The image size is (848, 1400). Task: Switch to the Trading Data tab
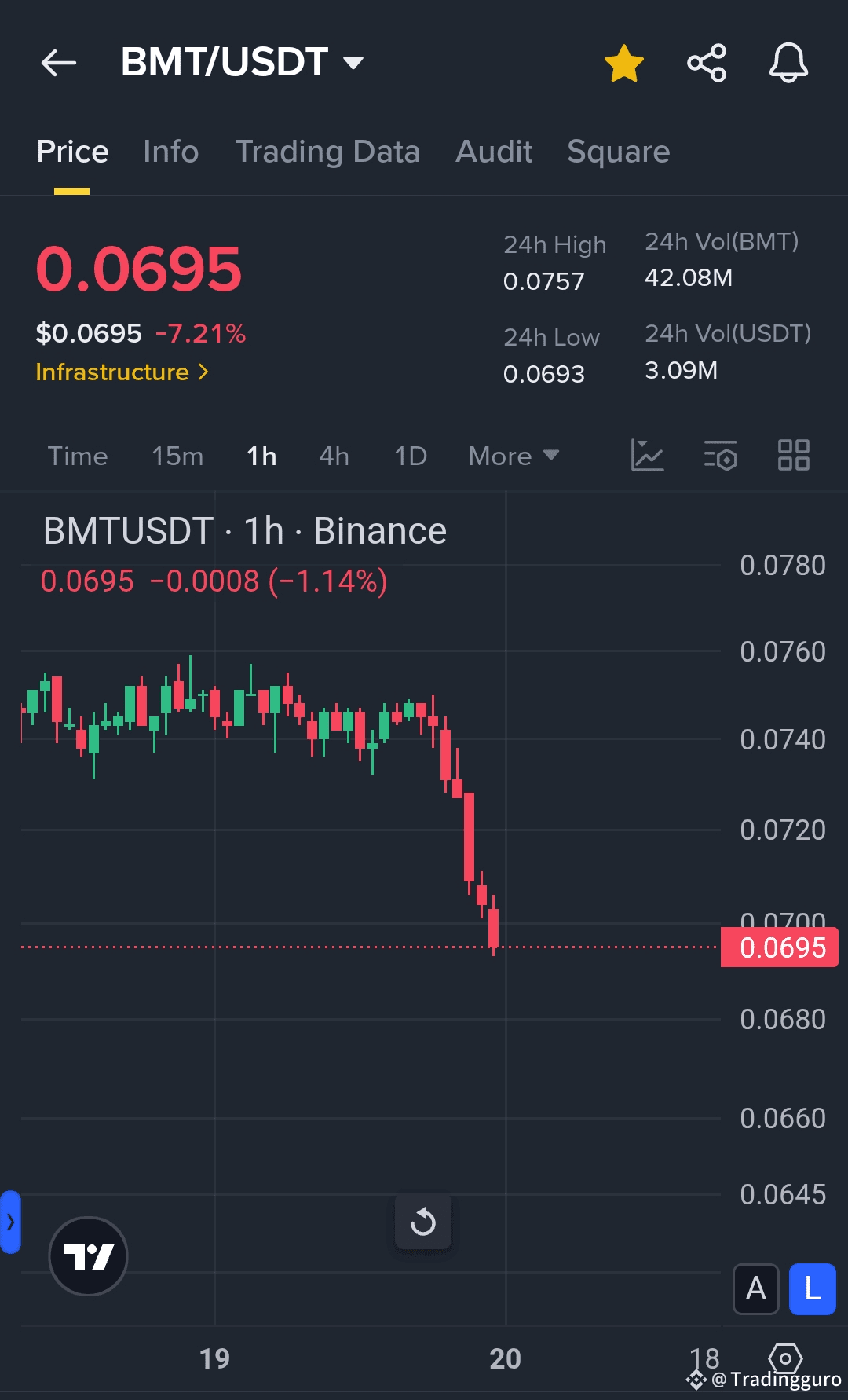327,152
